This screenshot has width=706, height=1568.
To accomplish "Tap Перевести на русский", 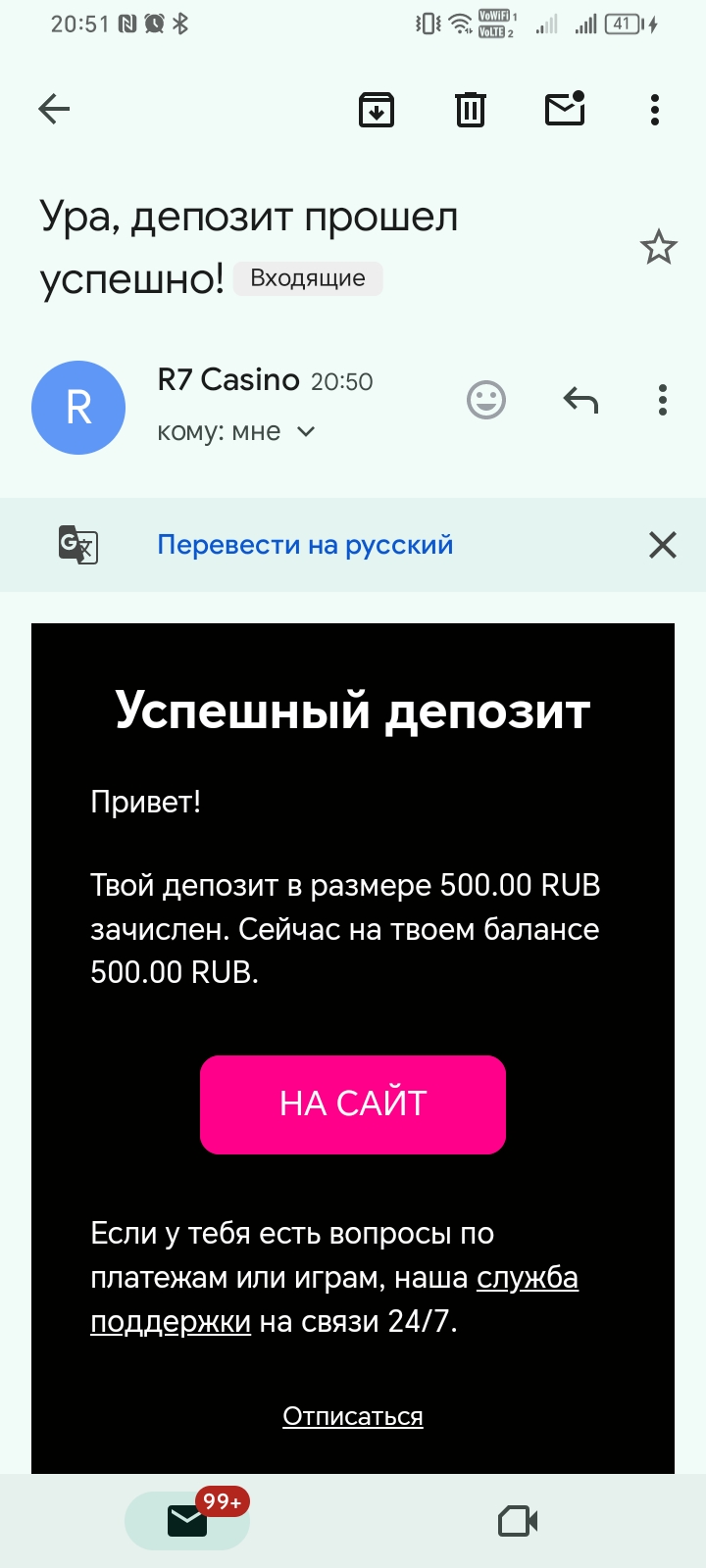I will 305,545.
